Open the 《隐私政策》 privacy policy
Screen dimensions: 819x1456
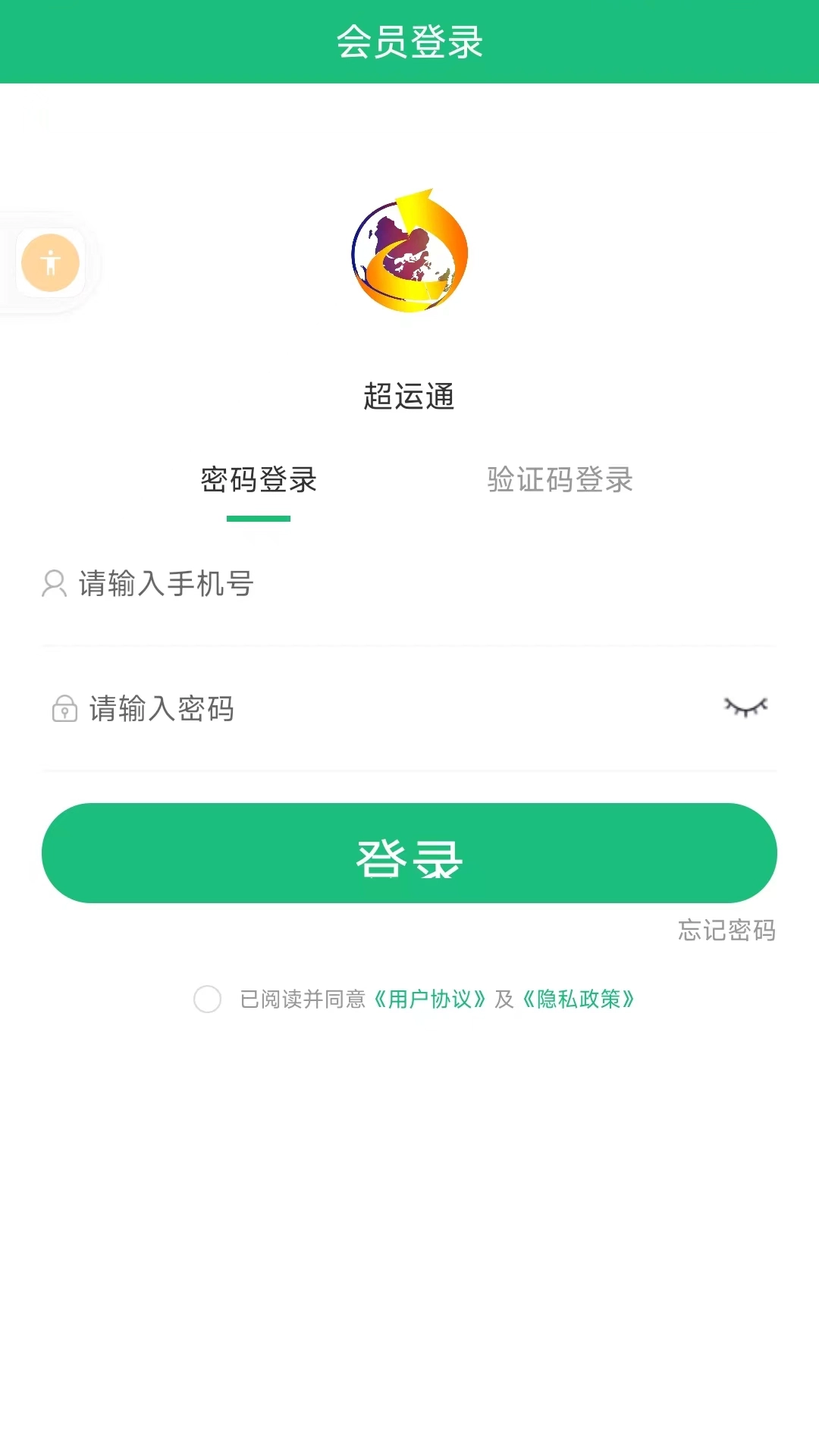[x=578, y=1000]
